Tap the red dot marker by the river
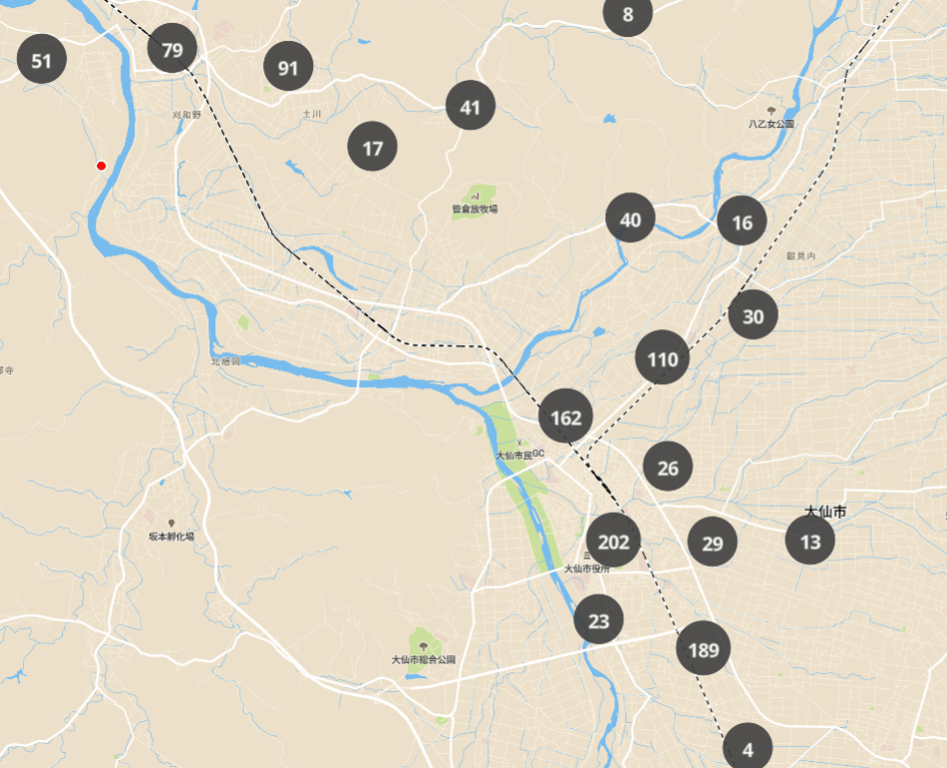This screenshot has height=768, width=947. click(101, 165)
